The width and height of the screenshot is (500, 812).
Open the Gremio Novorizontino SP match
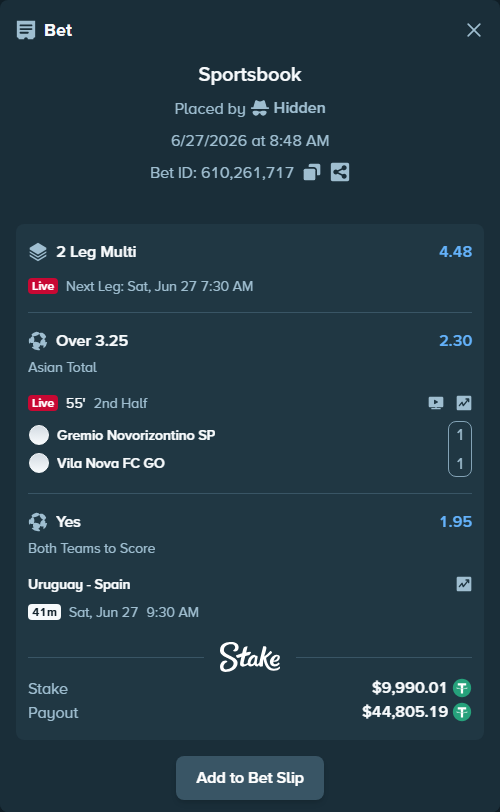tap(136, 435)
